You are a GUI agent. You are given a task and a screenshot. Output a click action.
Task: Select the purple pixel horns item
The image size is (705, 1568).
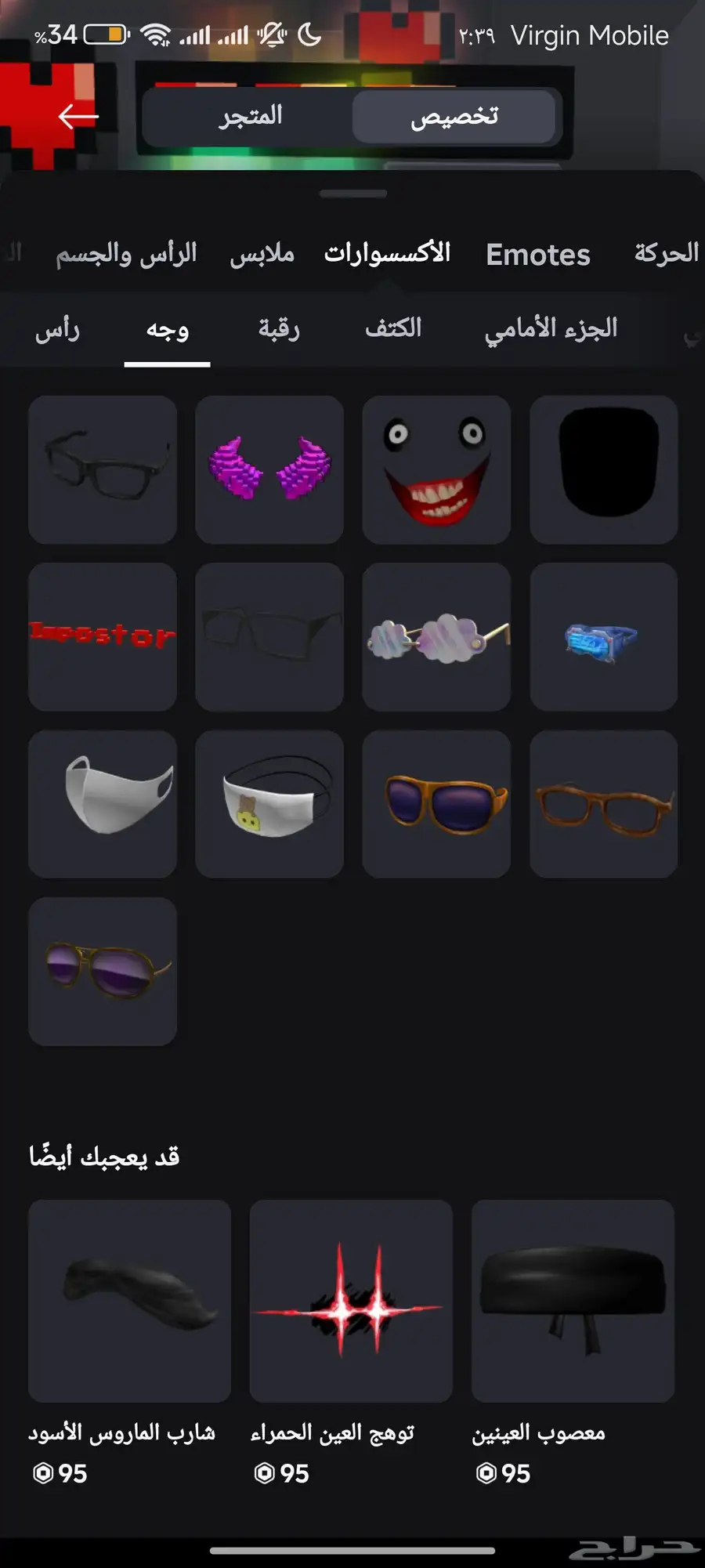[269, 469]
